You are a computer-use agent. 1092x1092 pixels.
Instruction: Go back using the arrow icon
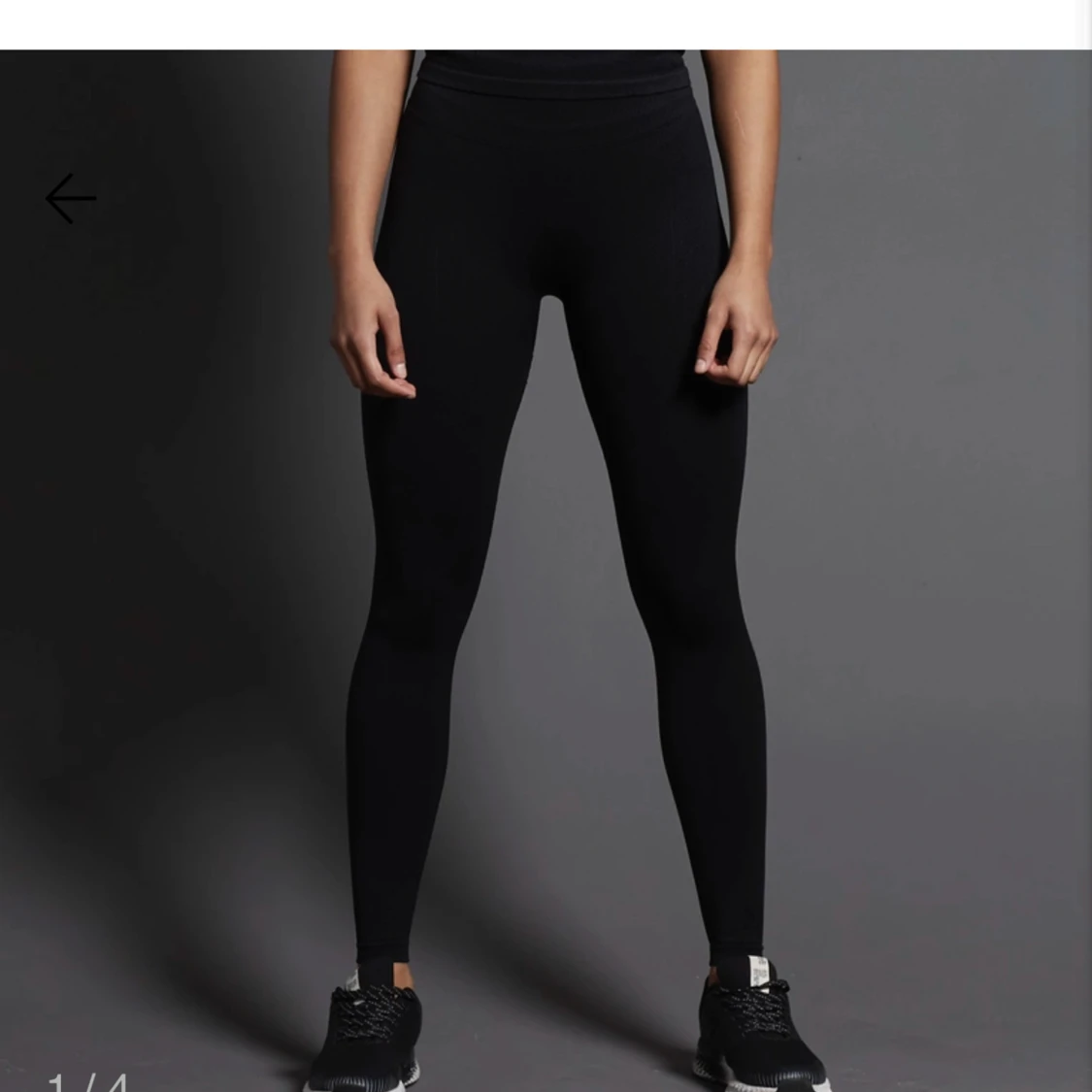click(x=71, y=198)
